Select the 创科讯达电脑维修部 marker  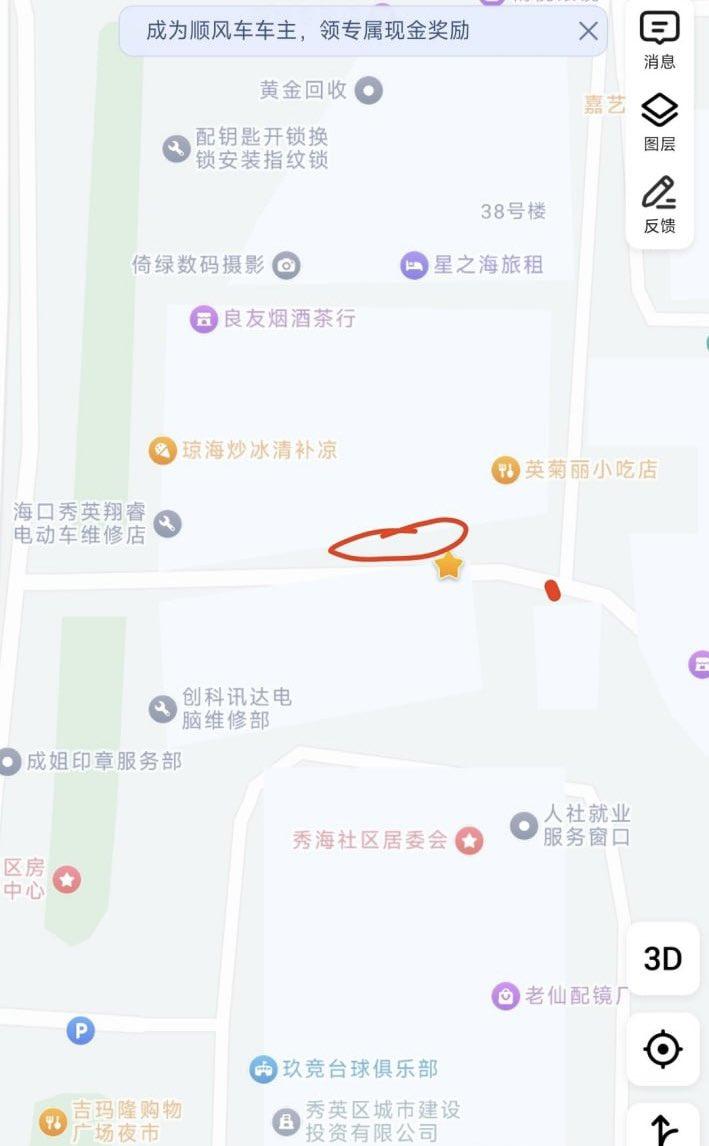pyautogui.click(x=162, y=709)
